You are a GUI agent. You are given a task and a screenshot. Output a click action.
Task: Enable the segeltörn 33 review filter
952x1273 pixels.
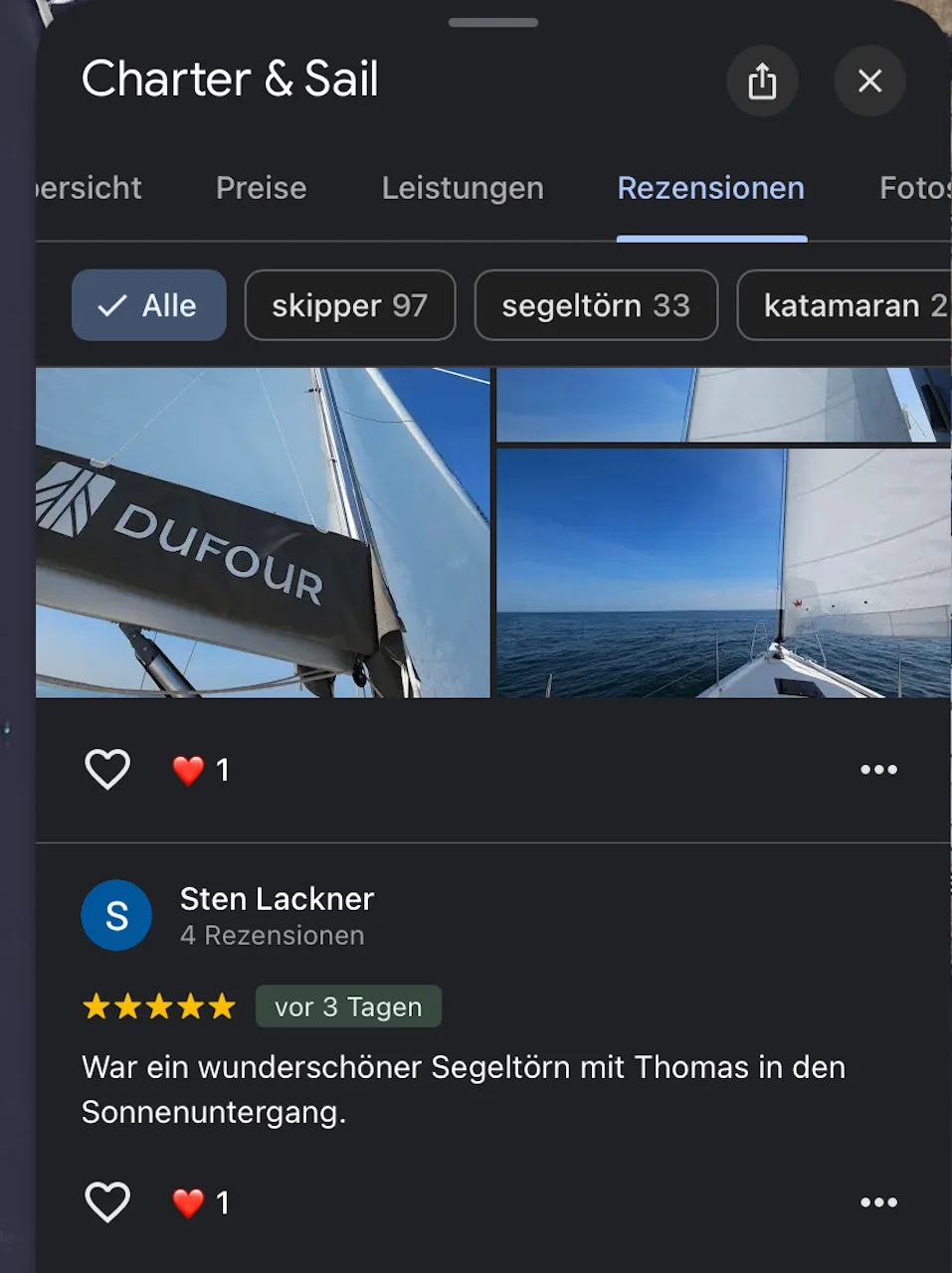tap(596, 305)
